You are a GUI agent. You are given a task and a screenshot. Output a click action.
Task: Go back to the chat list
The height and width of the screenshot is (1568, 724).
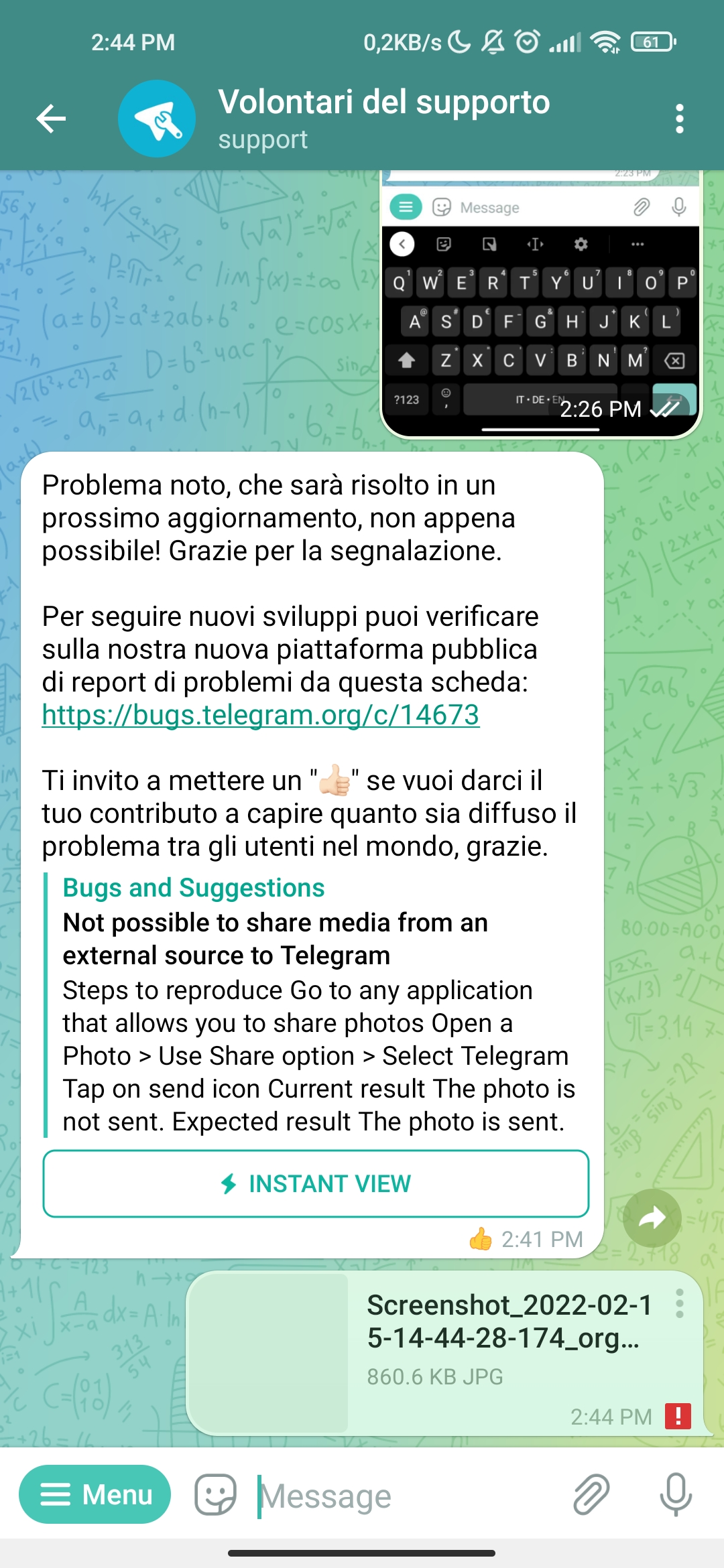[x=51, y=119]
